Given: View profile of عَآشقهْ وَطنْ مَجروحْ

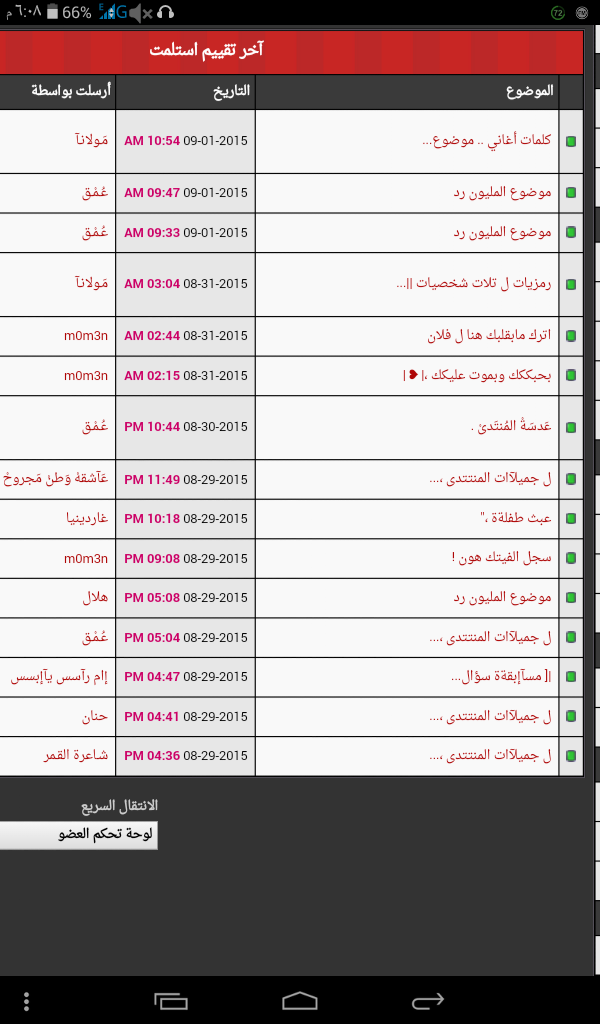Looking at the screenshot, I should click(55, 479).
